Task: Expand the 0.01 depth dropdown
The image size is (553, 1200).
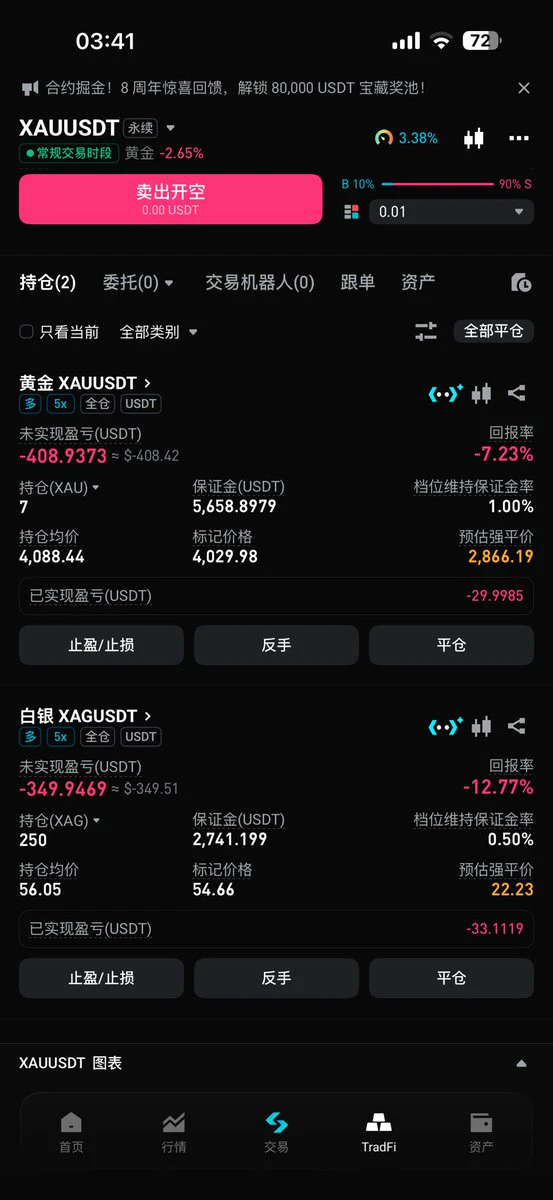Action: pyautogui.click(x=452, y=212)
